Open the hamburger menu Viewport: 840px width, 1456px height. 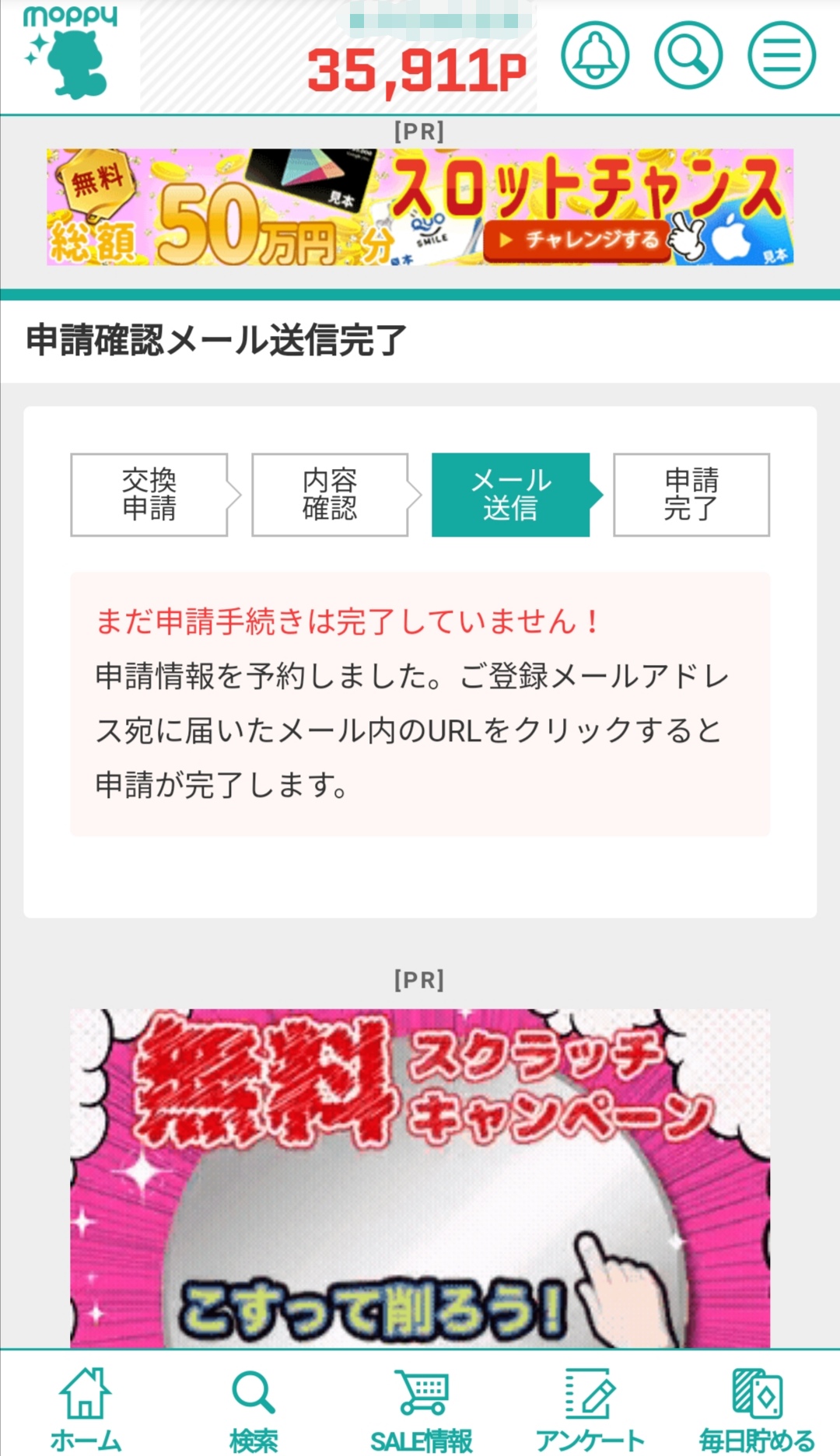[x=782, y=55]
